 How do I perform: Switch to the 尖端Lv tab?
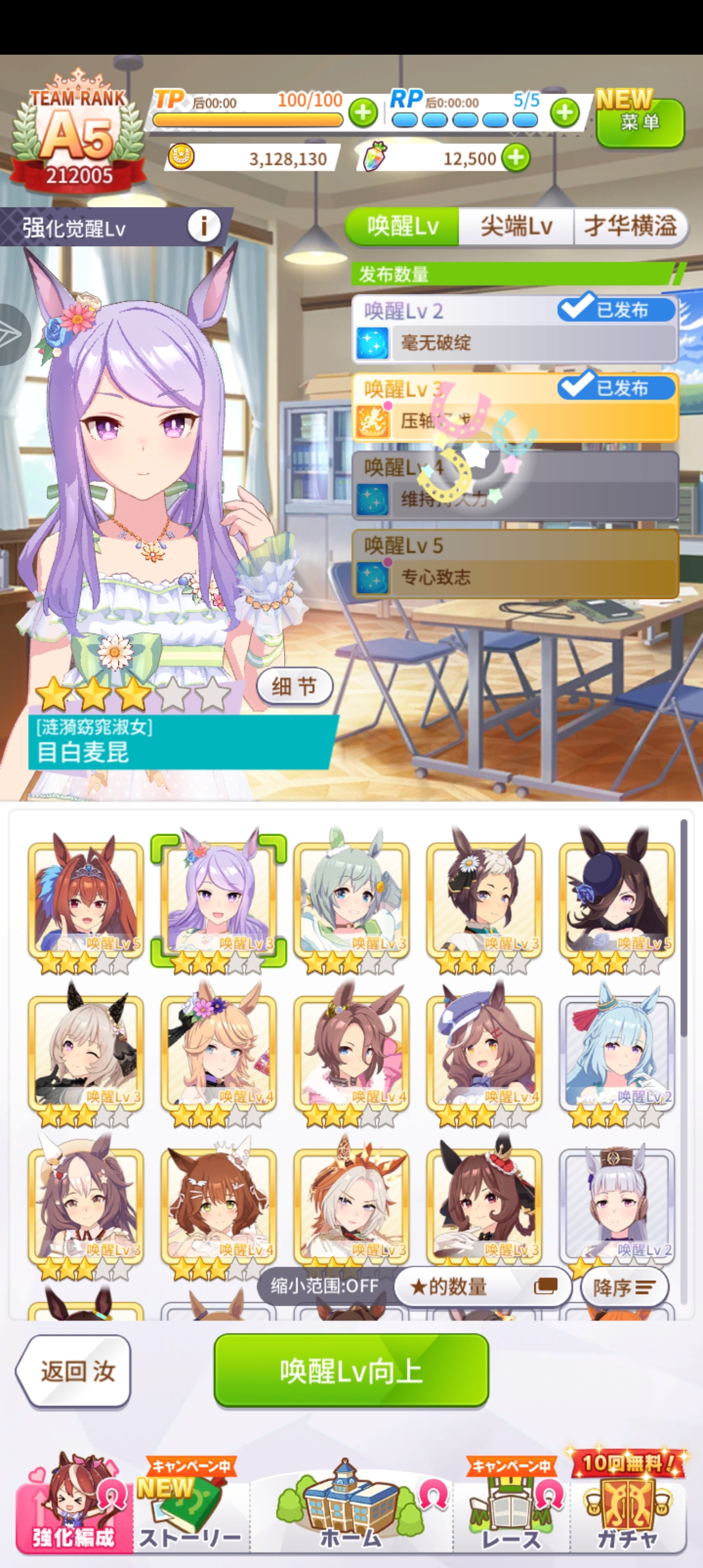[x=516, y=227]
